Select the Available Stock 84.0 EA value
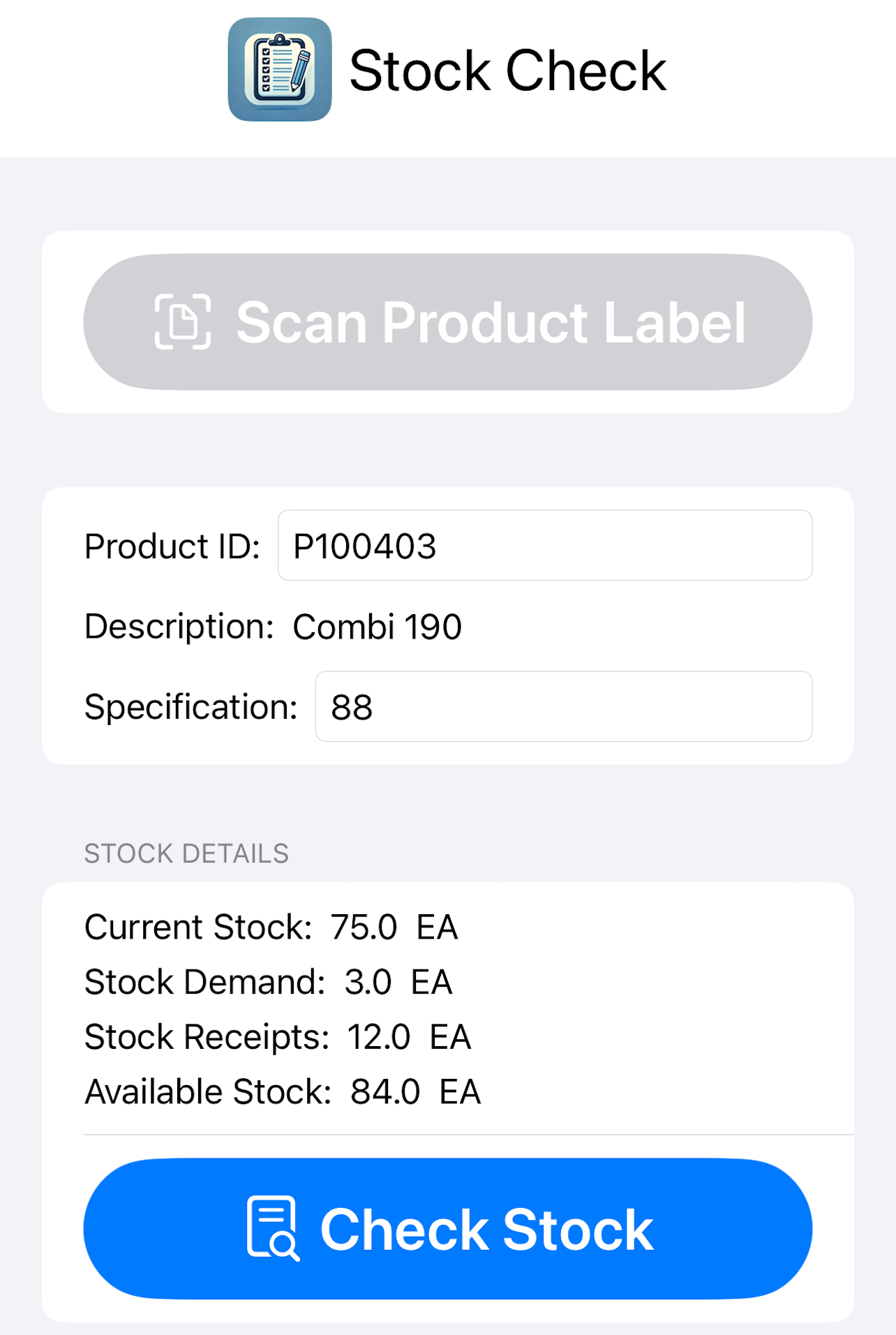This screenshot has width=896, height=1335. 281,1091
